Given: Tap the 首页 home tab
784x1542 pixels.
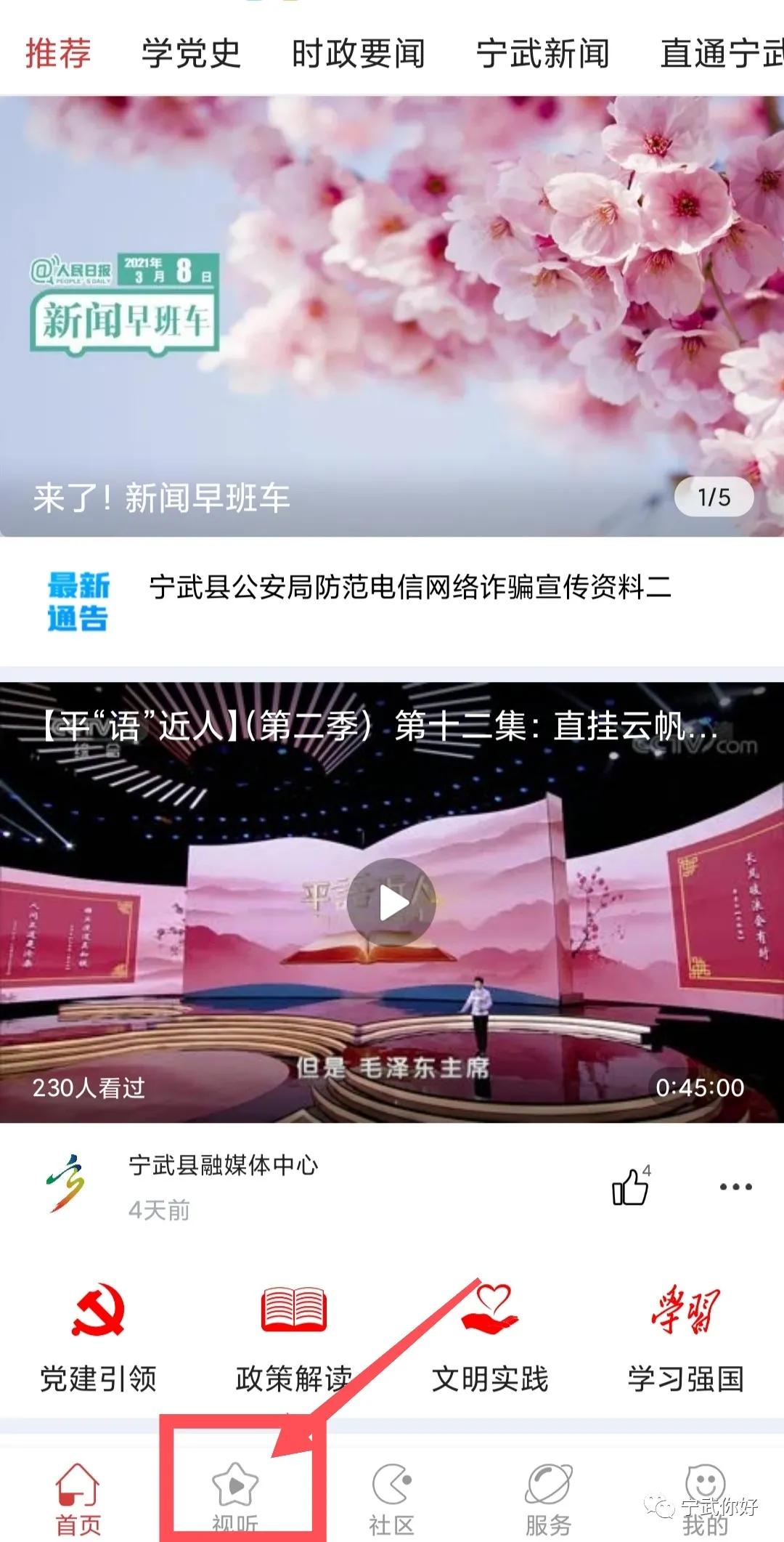Looking at the screenshot, I should click(78, 1498).
